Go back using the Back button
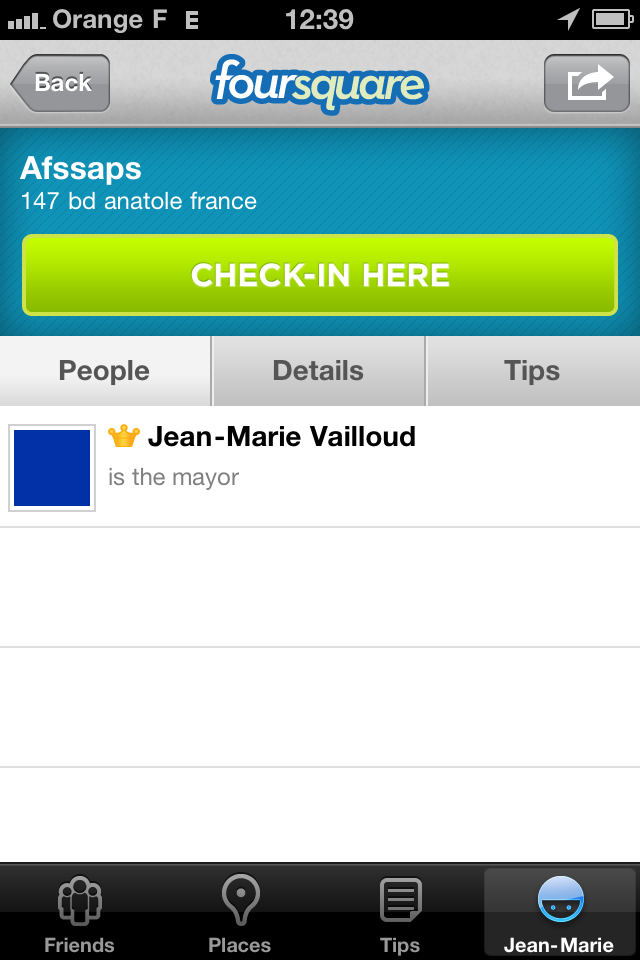This screenshot has width=640, height=960. tap(61, 83)
